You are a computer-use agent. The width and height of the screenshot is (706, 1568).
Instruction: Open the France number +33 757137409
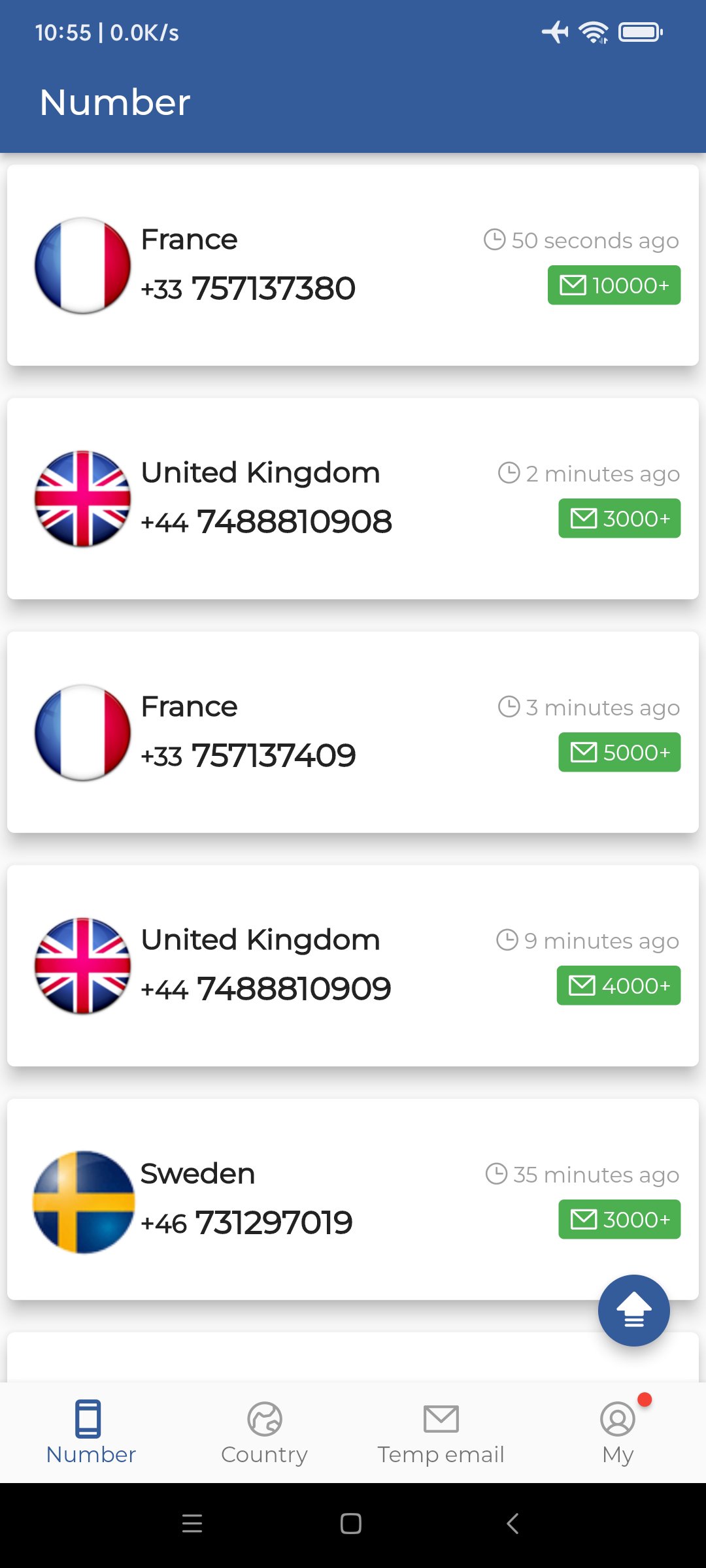353,732
